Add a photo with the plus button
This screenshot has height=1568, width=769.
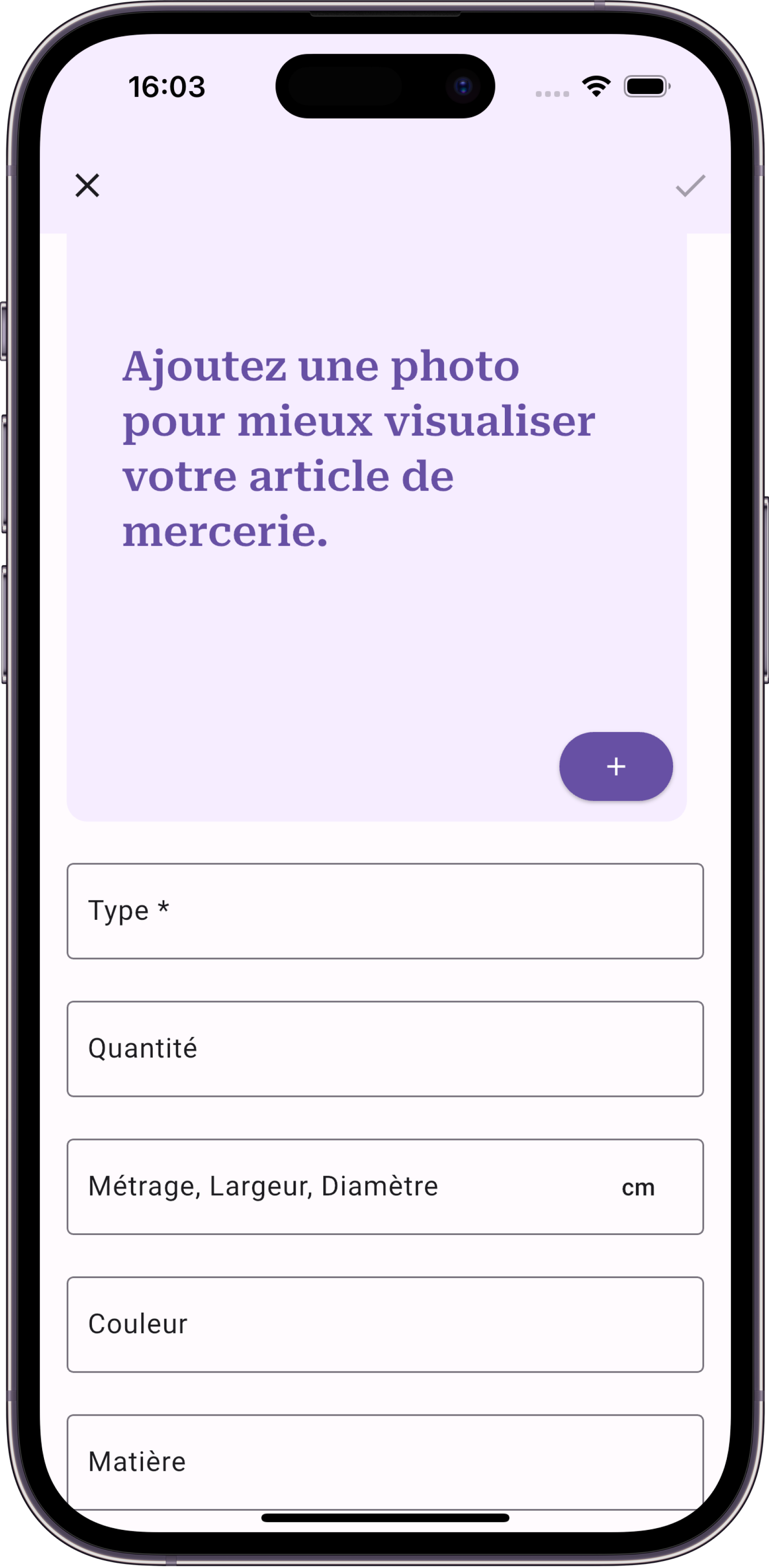click(x=615, y=766)
